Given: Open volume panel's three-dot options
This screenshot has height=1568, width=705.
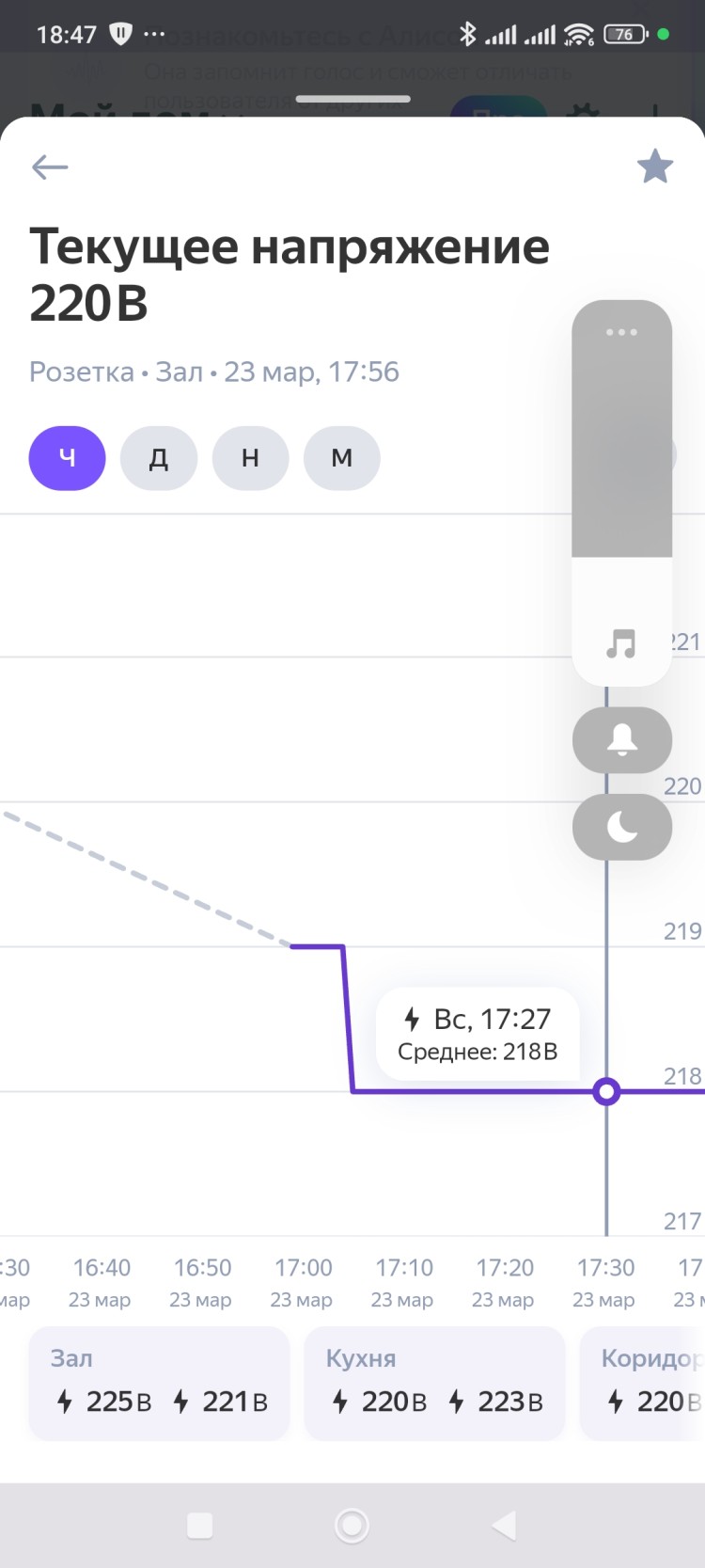Looking at the screenshot, I should 622,332.
